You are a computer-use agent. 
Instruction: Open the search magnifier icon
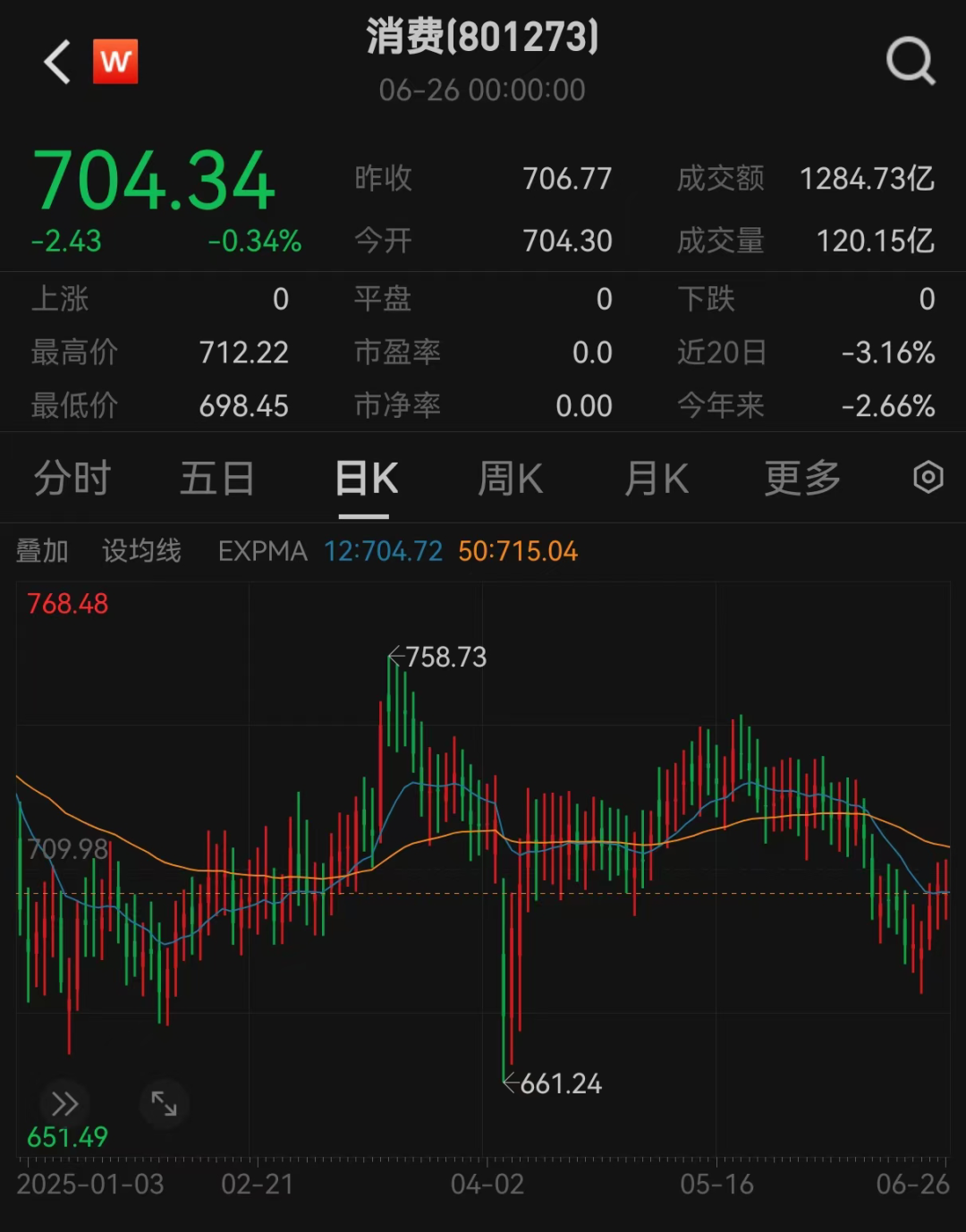coord(910,62)
